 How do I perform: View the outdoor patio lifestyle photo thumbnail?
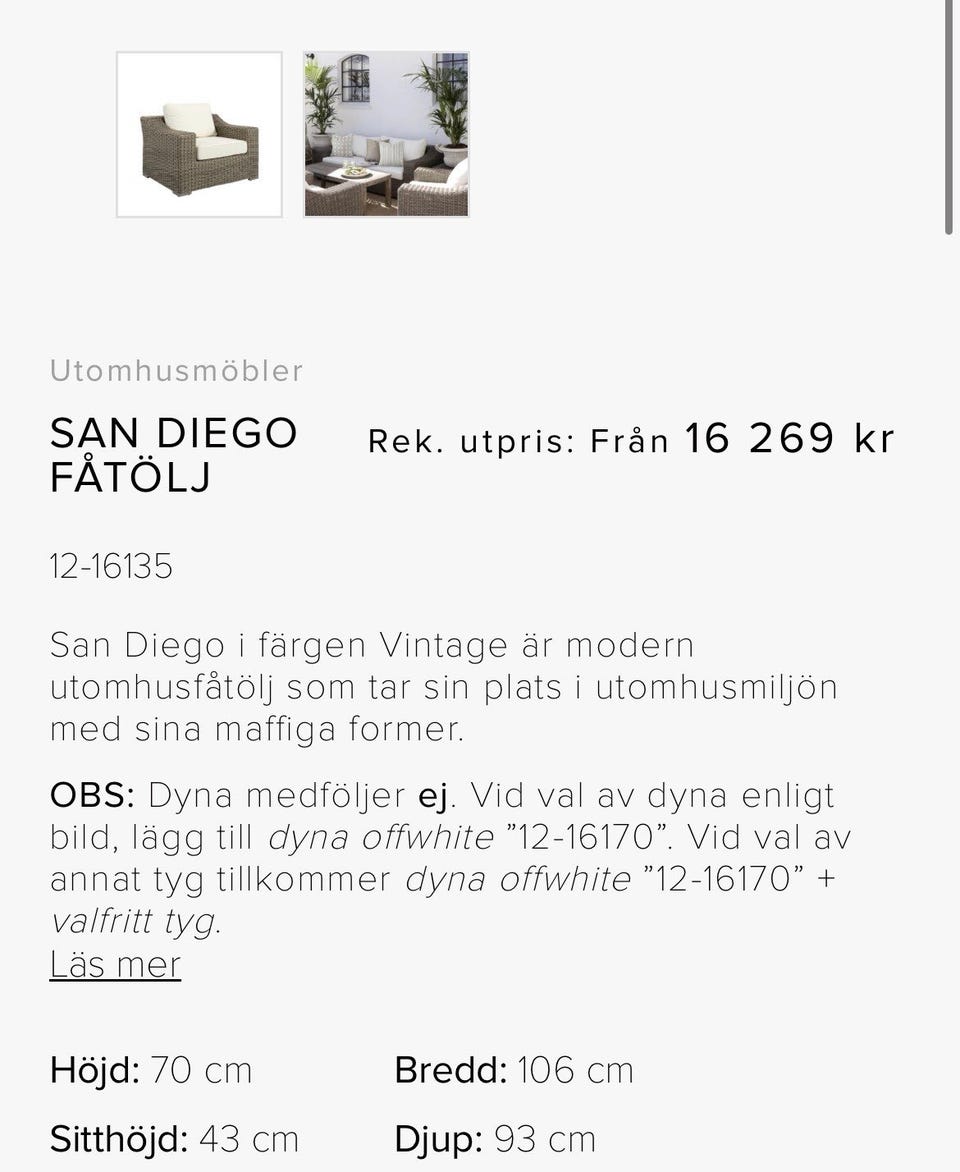[386, 135]
